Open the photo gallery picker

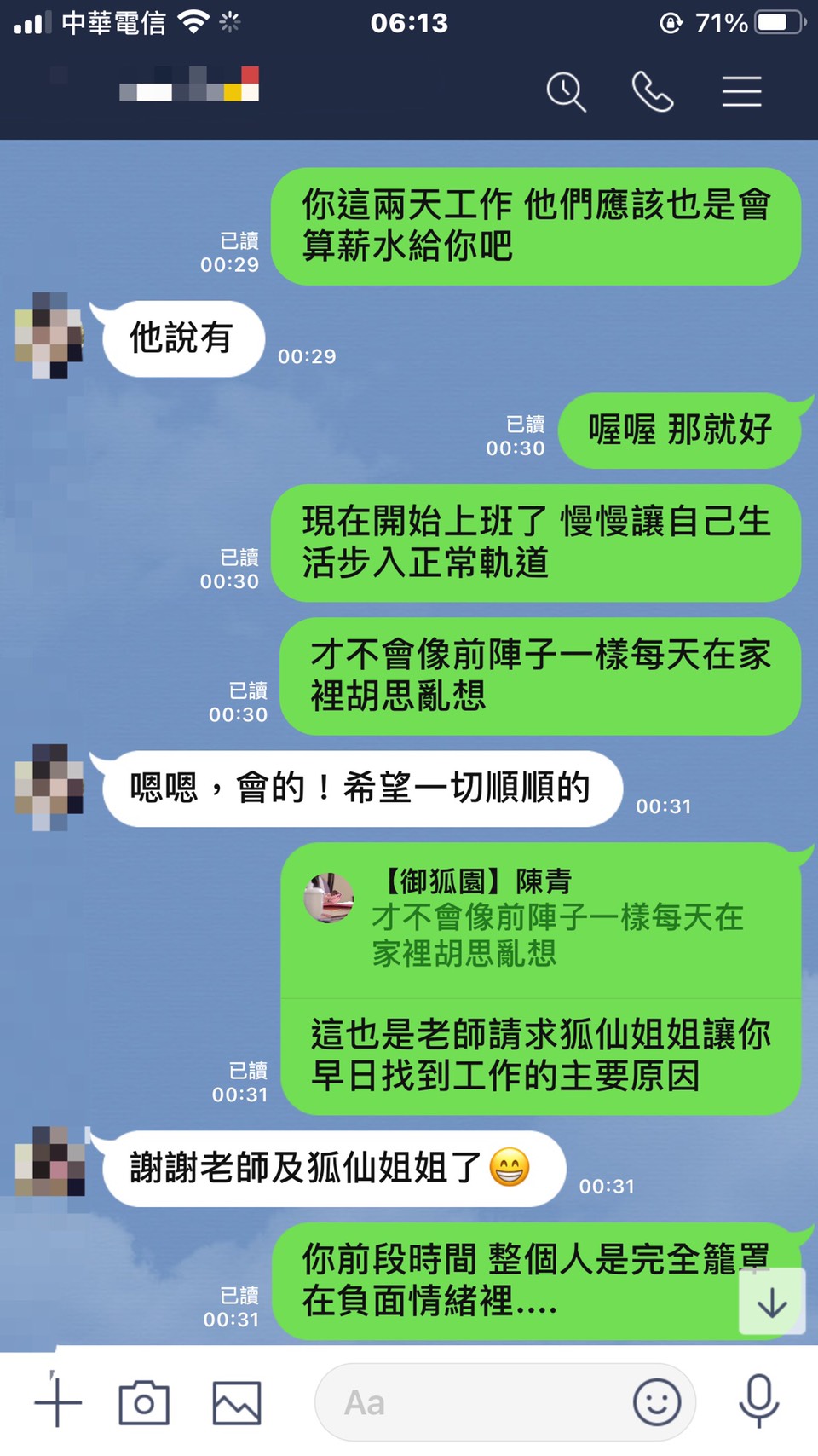236,1402
